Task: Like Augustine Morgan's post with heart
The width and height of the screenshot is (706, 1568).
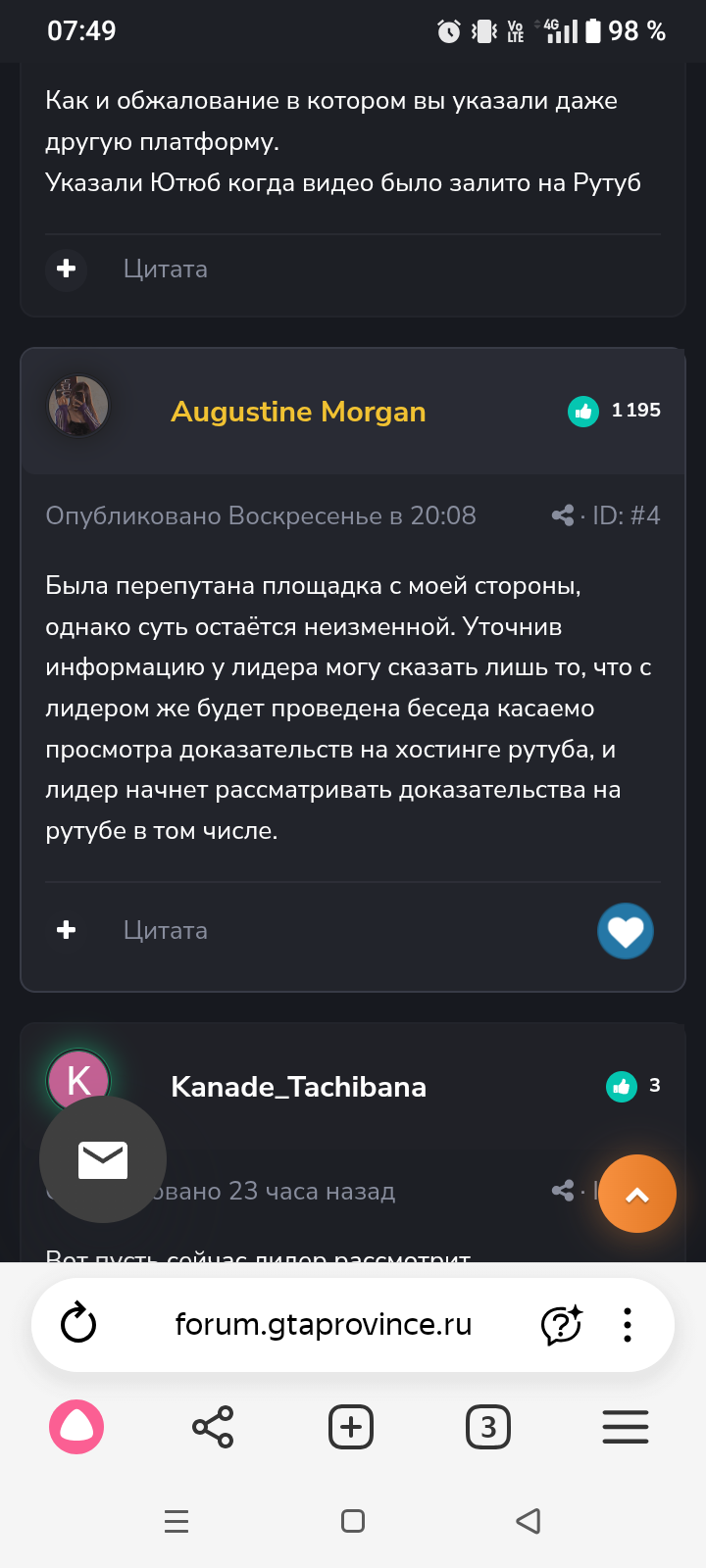Action: (626, 931)
